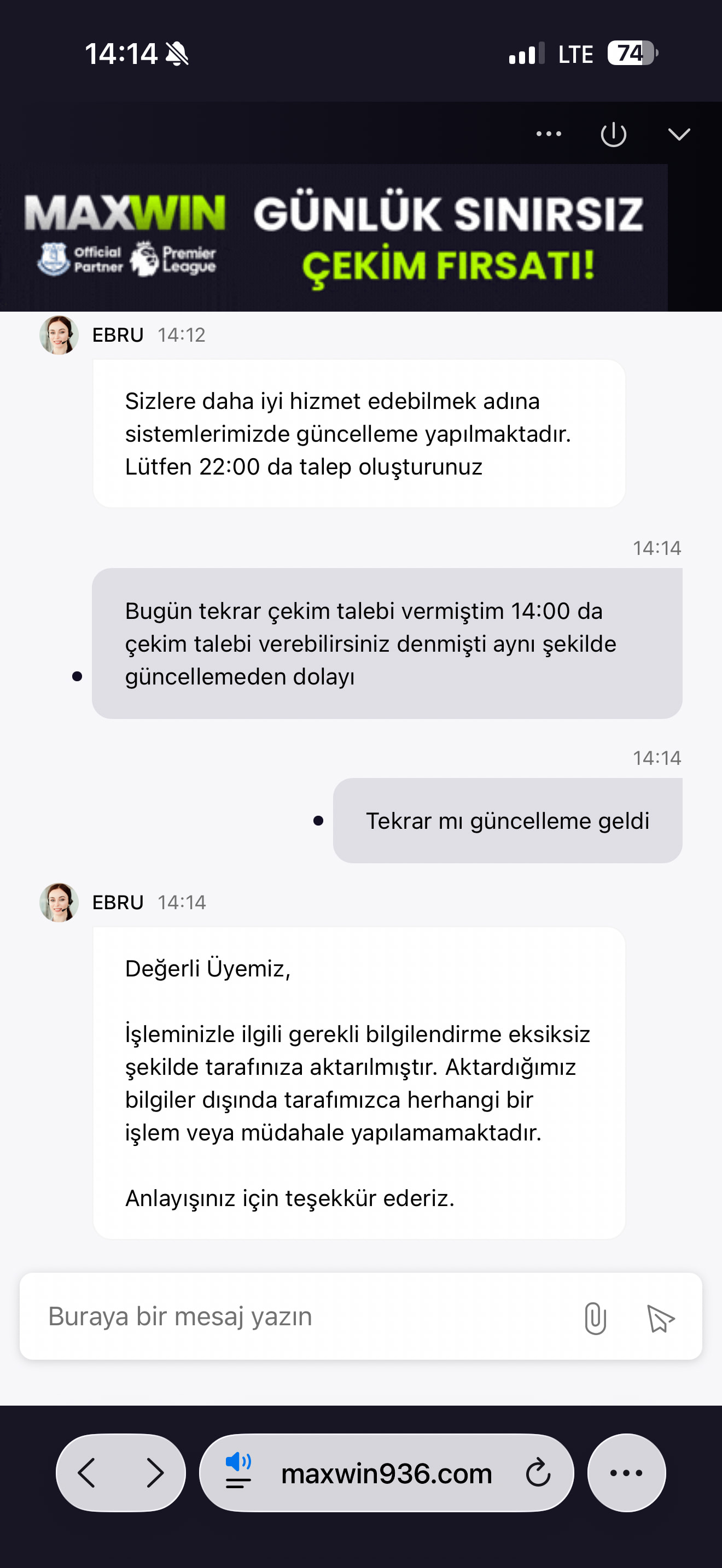The height and width of the screenshot is (1568, 722).
Task: End the chat with the power icon
Action: 613,134
